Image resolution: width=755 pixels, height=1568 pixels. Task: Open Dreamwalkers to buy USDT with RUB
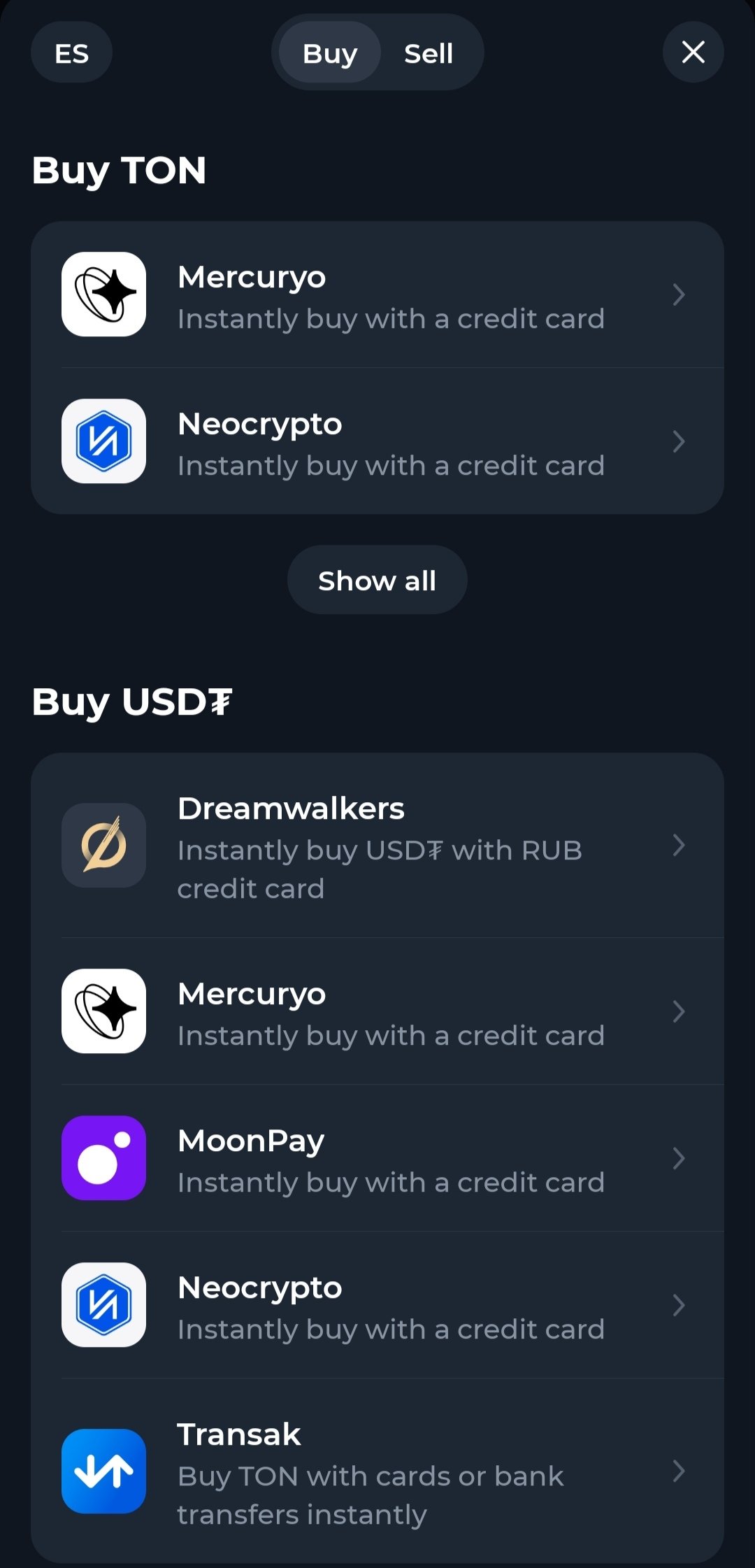(377, 846)
